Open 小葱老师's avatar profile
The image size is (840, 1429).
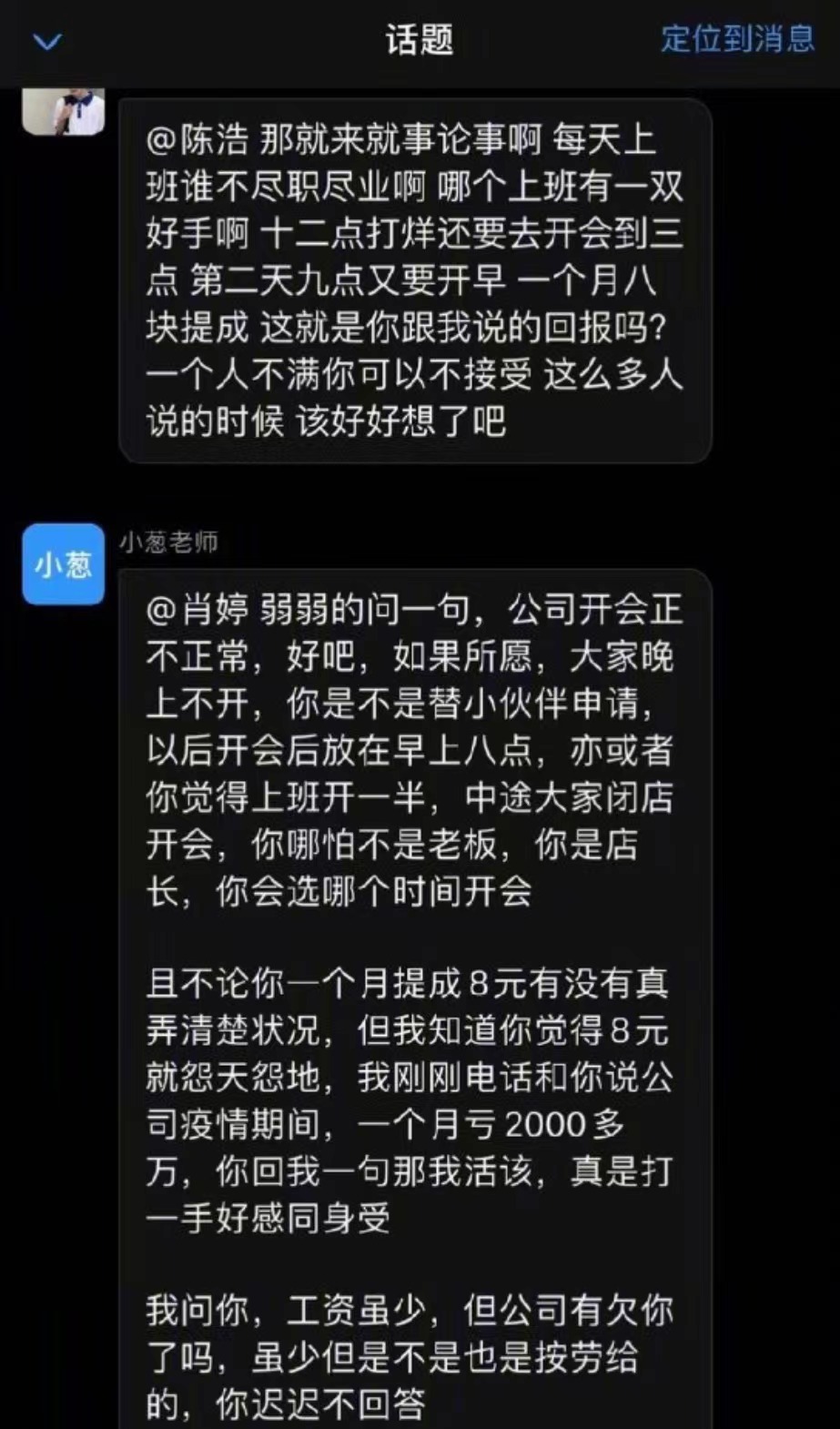click(x=63, y=564)
